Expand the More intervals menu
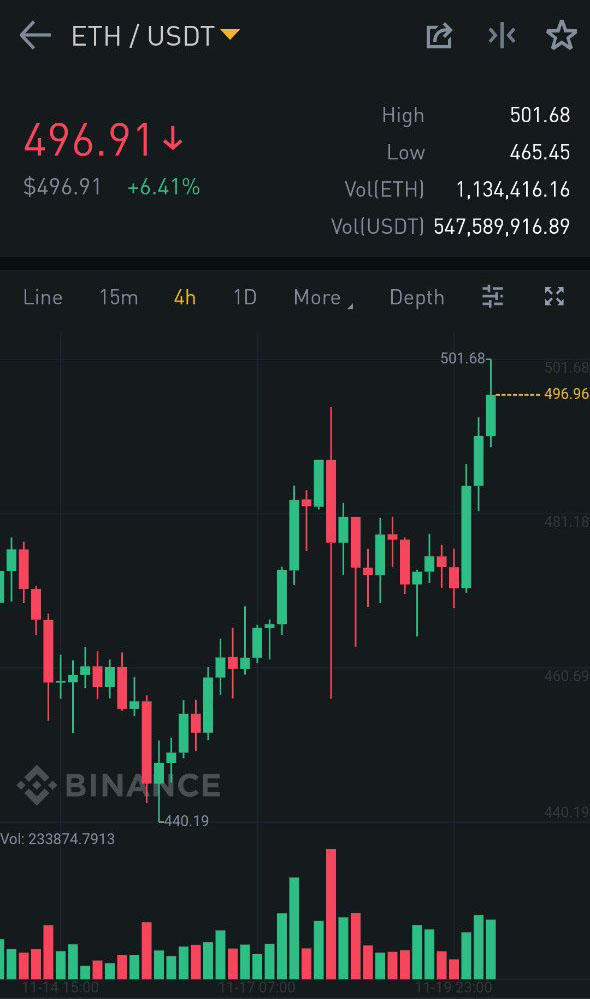Image resolution: width=590 pixels, height=999 pixels. (322, 298)
